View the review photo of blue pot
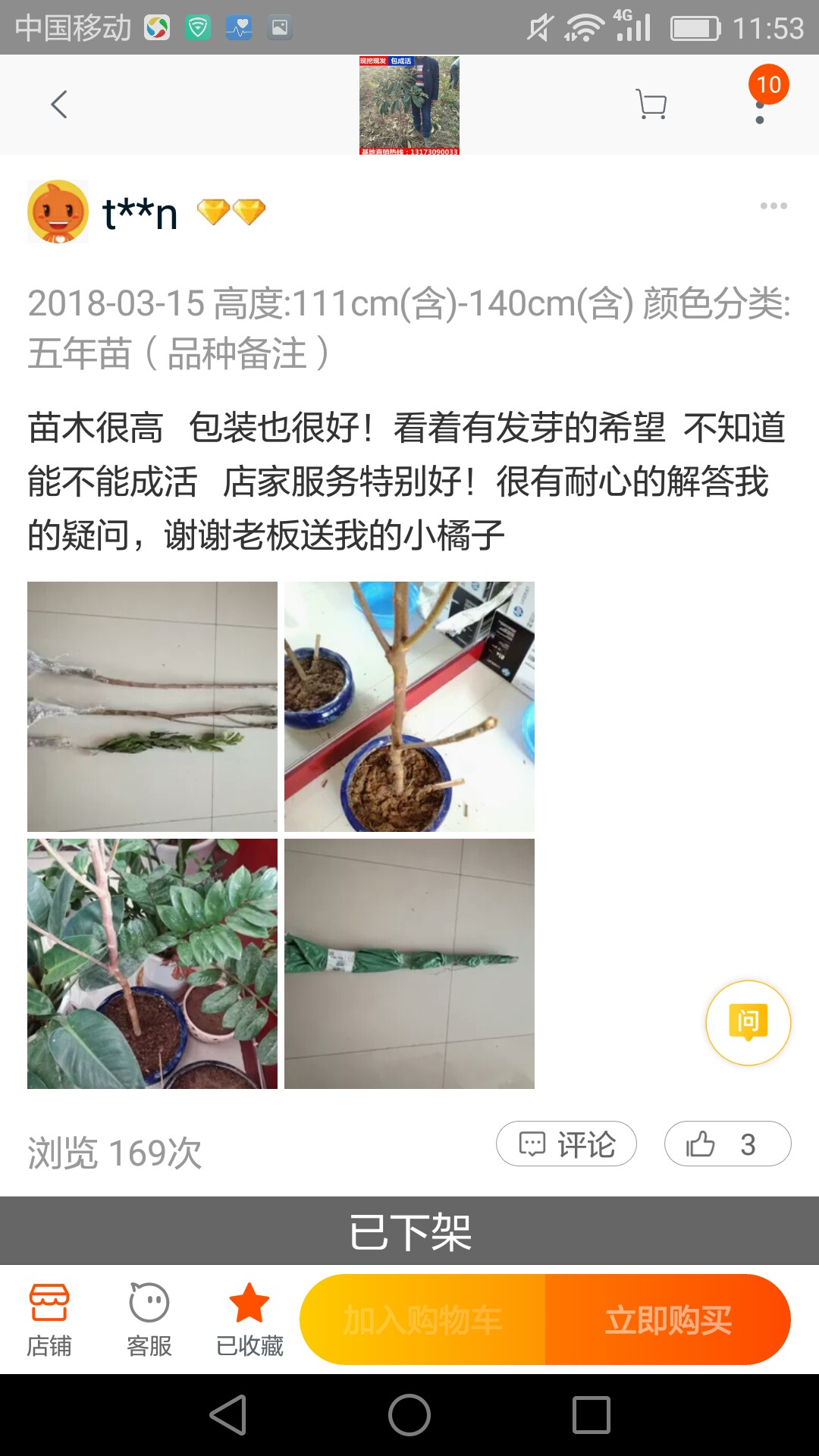 click(409, 707)
